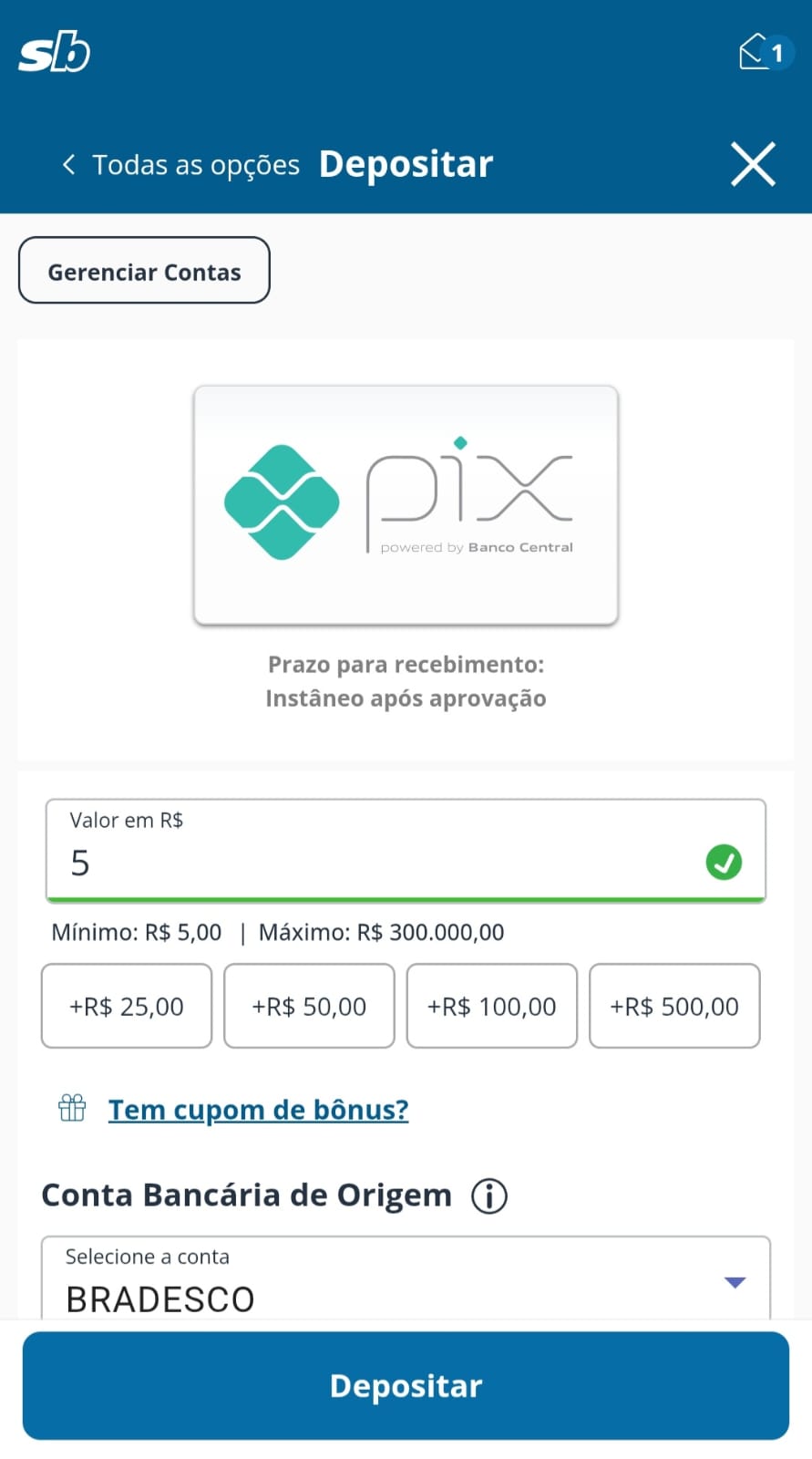Screen dimensions: 812x1459
Task: Click the green checkmark in the amount field
Action: 724,861
